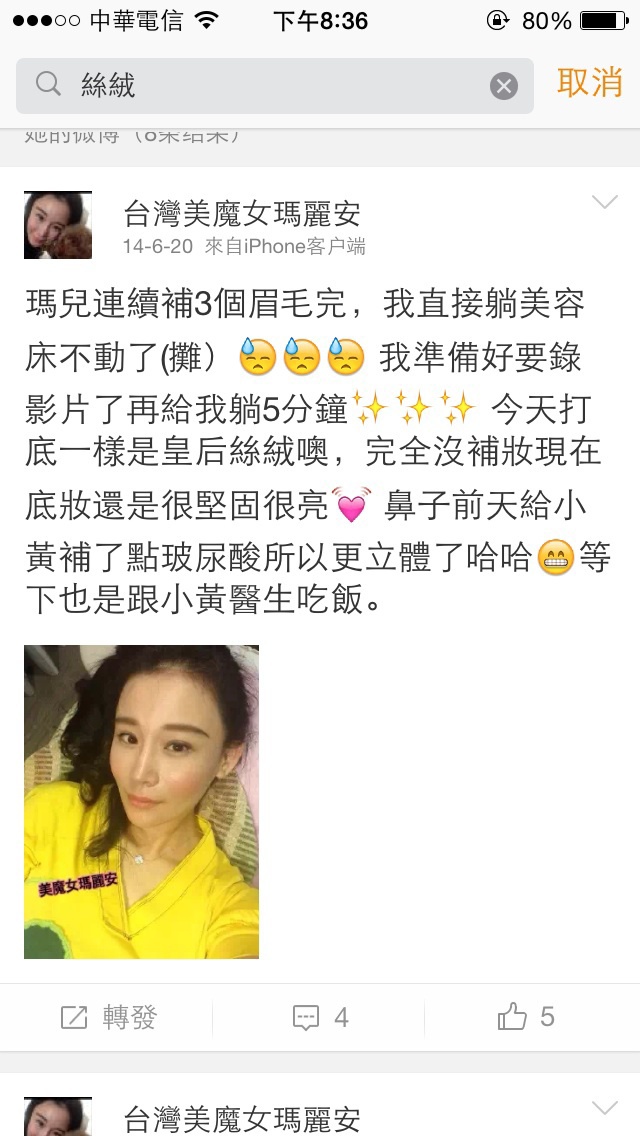Image resolution: width=640 pixels, height=1136 pixels.
Task: Like the post with 5 likes
Action: click(526, 1018)
